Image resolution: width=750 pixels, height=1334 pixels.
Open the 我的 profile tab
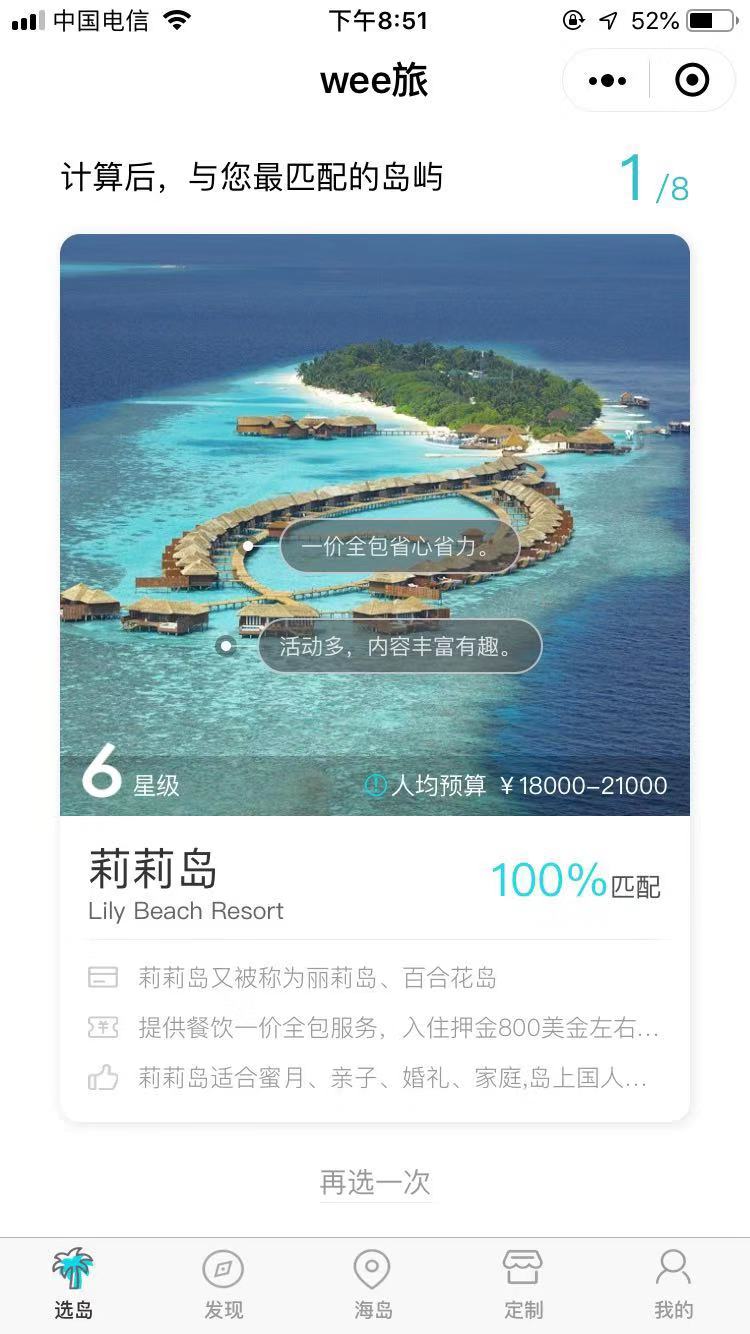tap(673, 1285)
